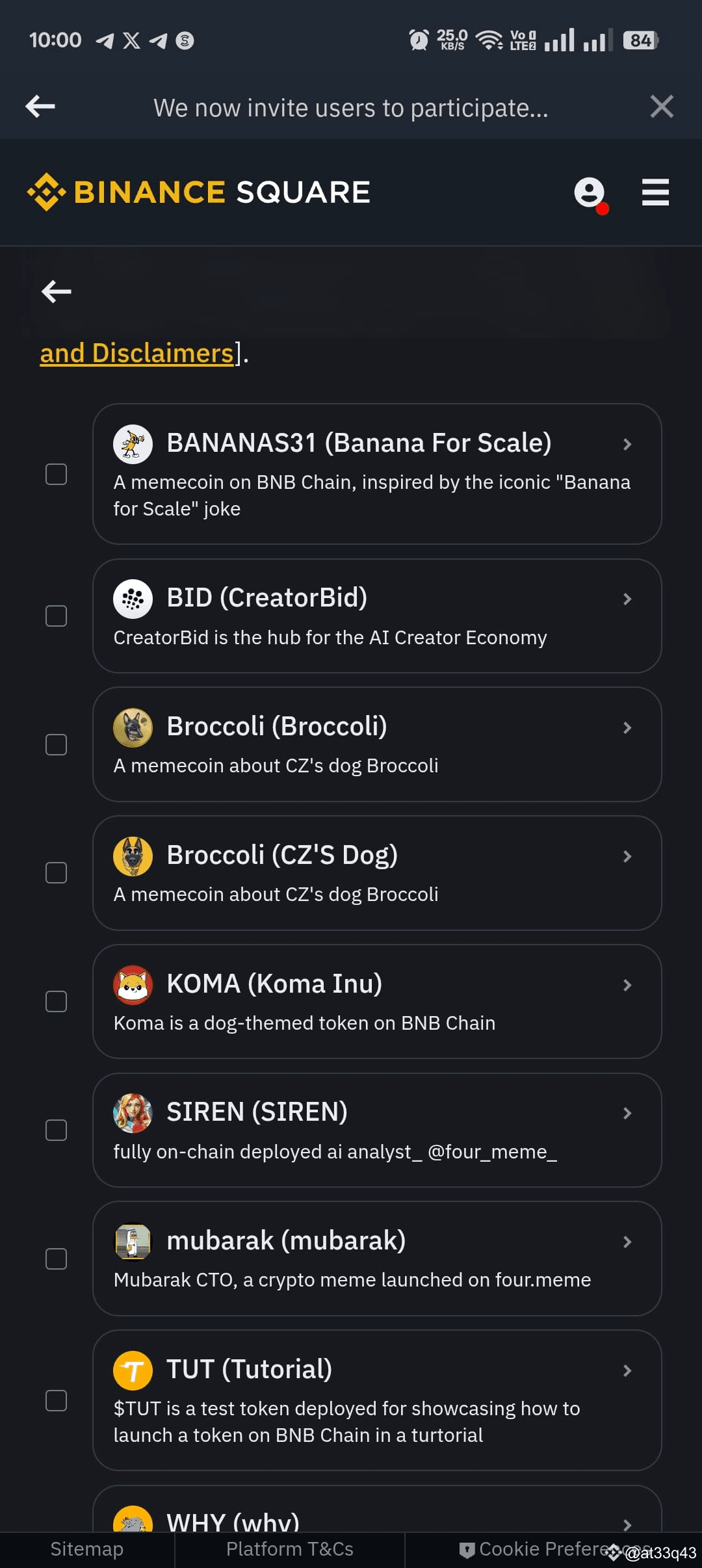Image resolution: width=702 pixels, height=1568 pixels.
Task: Open the Binance Square logo home page
Action: click(198, 192)
